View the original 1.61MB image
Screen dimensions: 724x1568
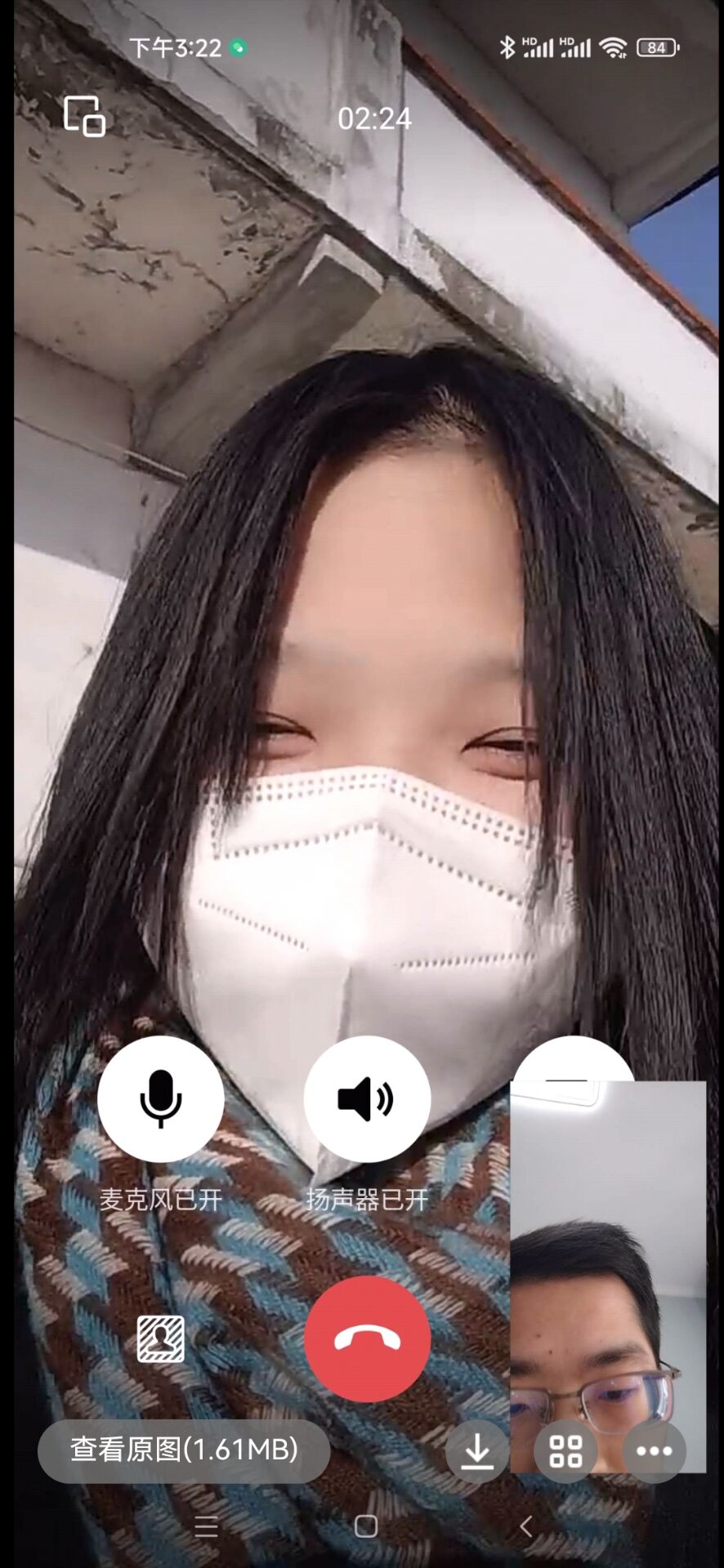click(x=184, y=1450)
